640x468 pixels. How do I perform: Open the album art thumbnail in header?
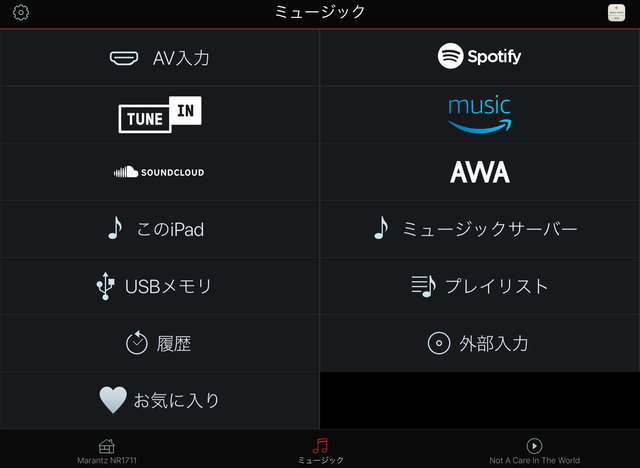click(618, 13)
